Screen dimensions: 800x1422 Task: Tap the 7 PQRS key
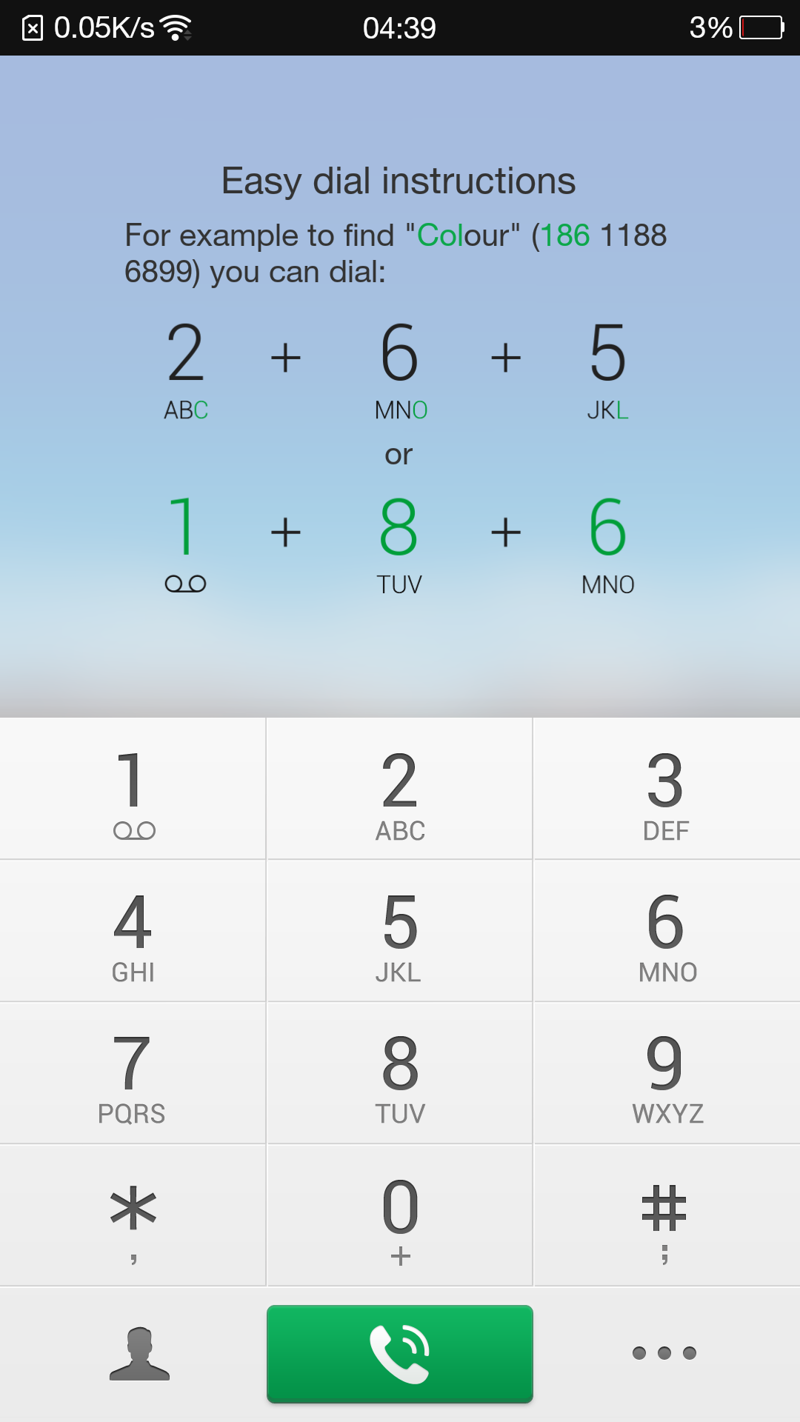[x=133, y=1073]
